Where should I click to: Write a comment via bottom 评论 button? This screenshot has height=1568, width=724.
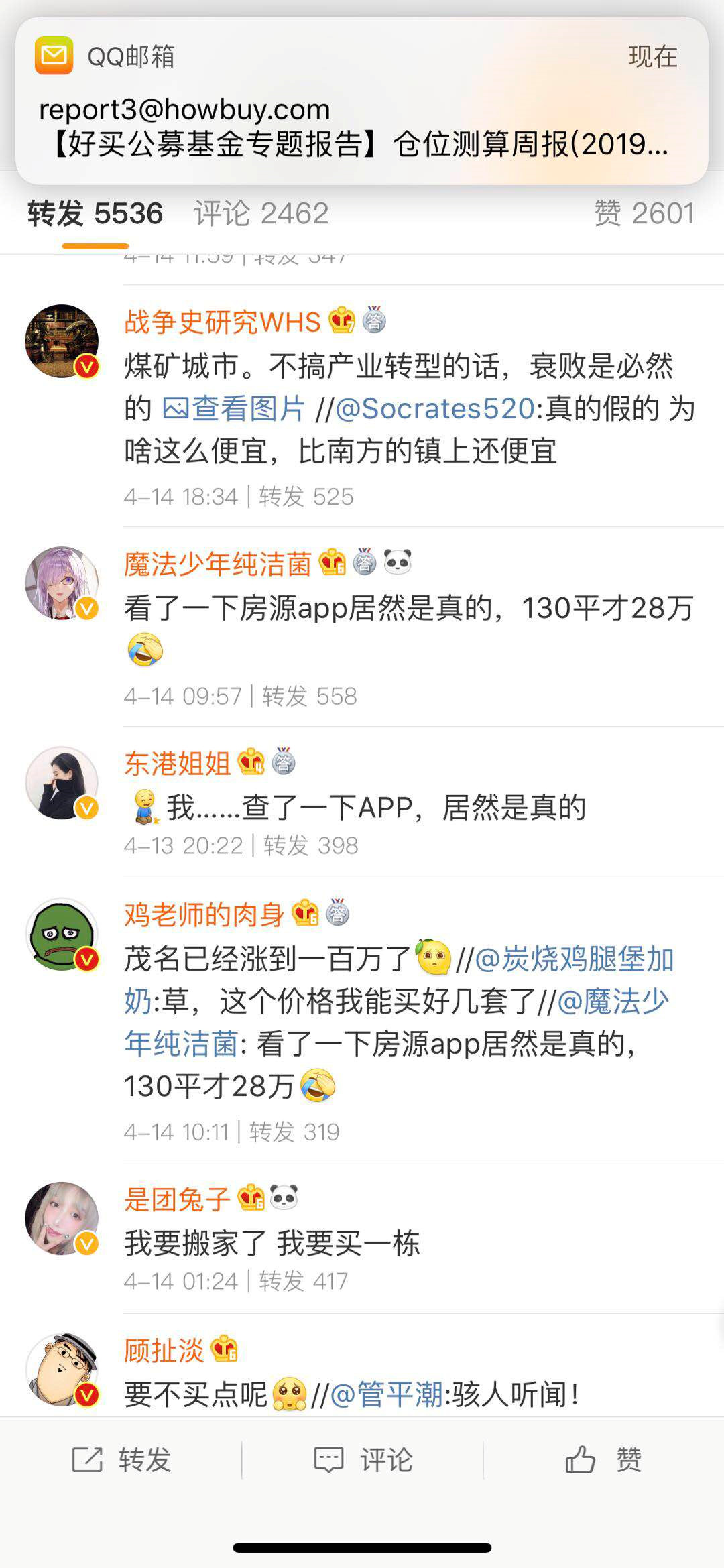[363, 1459]
